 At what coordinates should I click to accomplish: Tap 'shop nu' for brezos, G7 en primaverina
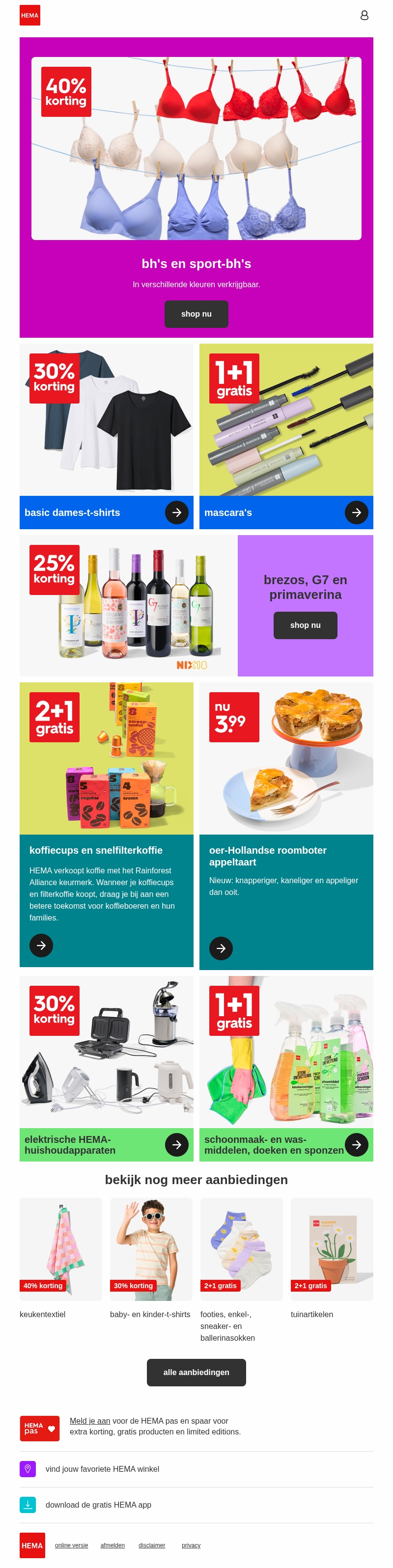click(305, 625)
